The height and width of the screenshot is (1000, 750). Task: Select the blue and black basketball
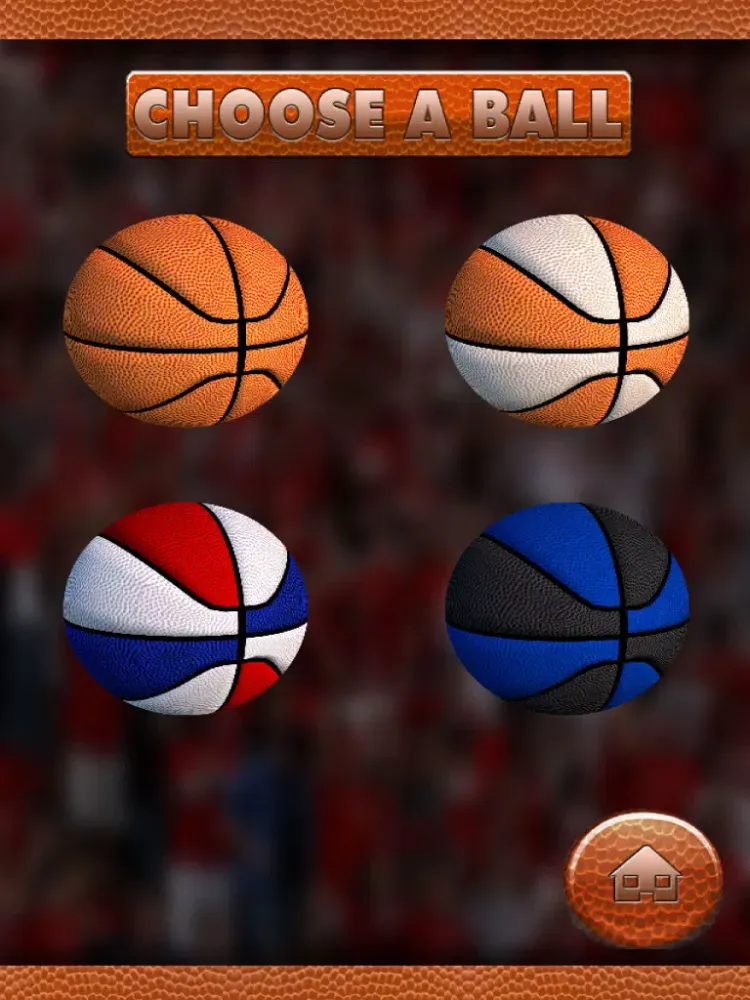pyautogui.click(x=567, y=608)
